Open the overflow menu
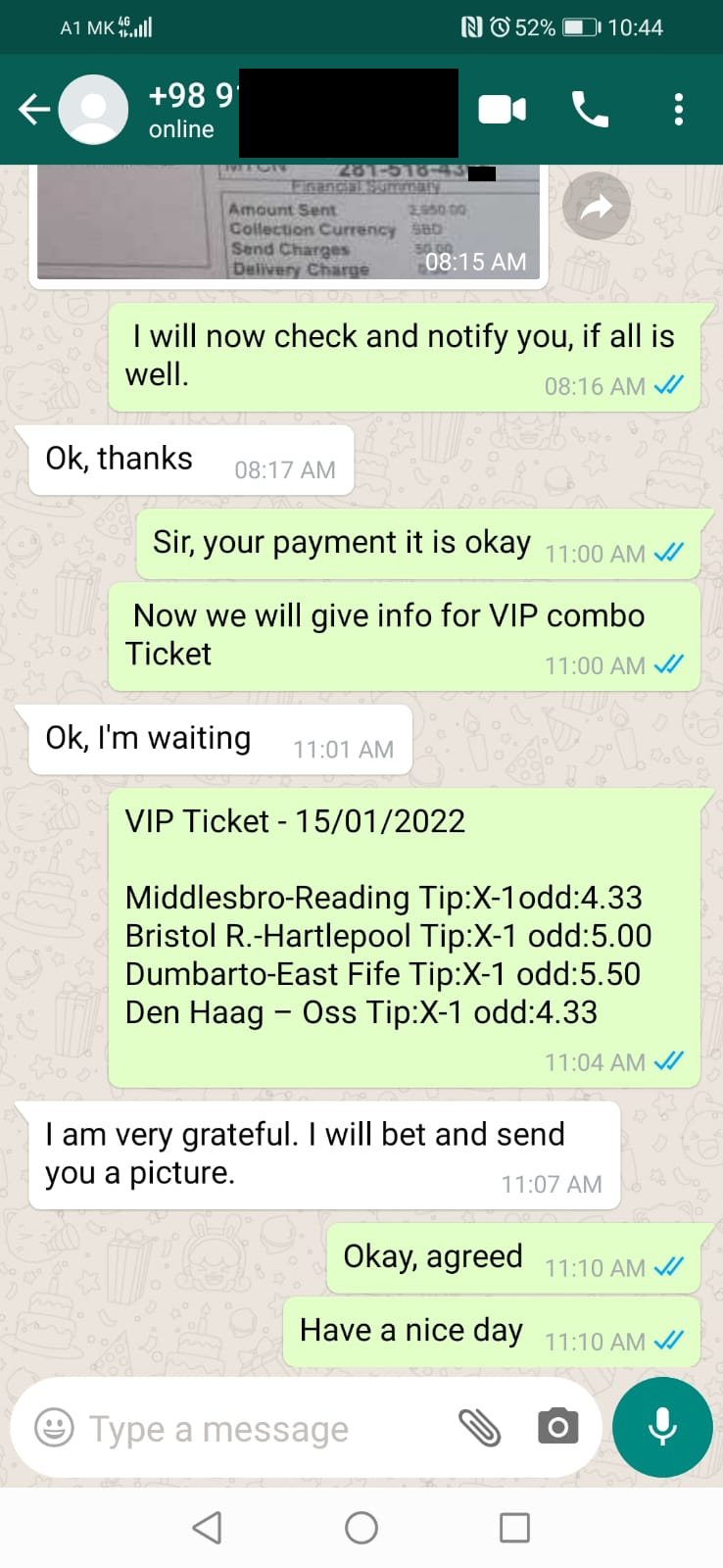Viewport: 723px width, 1568px height. (678, 109)
